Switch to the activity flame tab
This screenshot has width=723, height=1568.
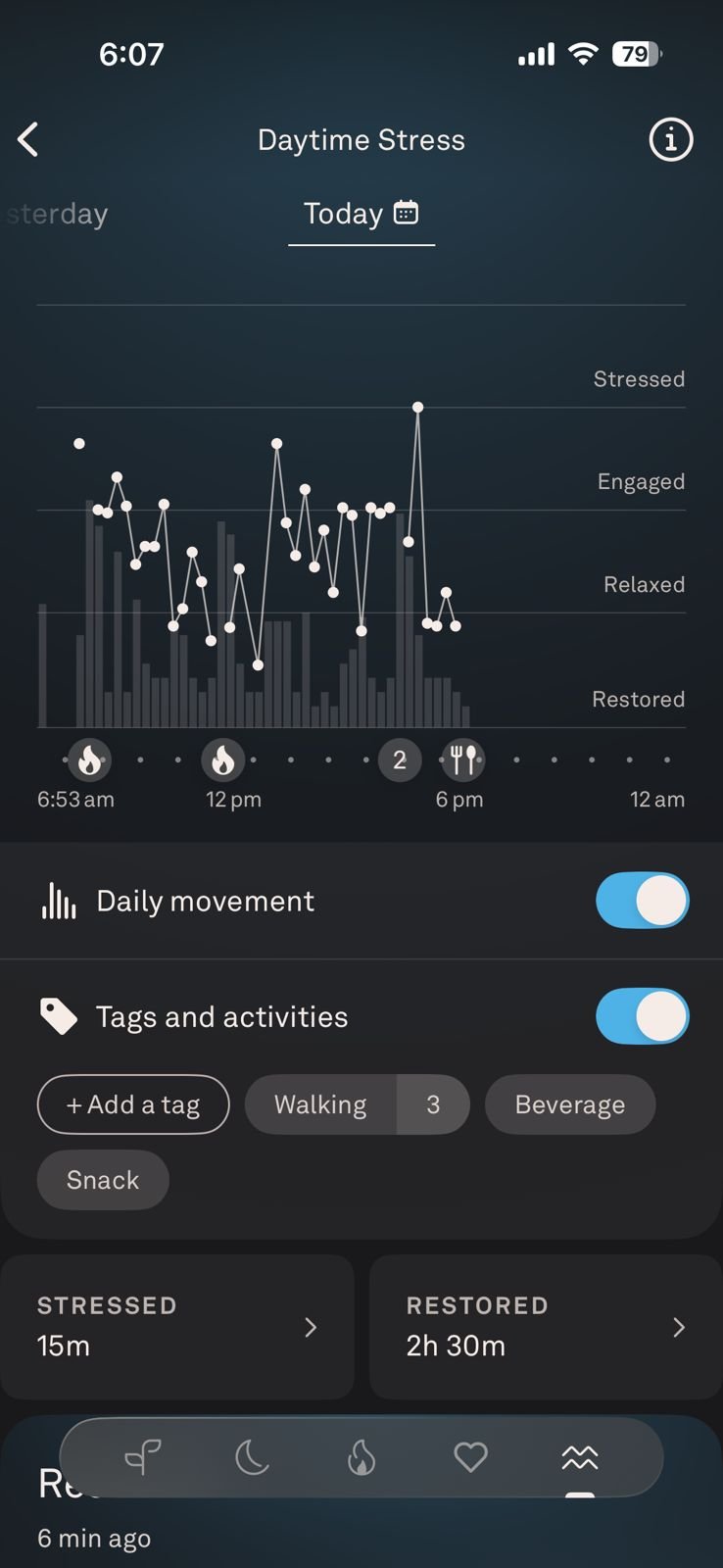tap(361, 1458)
